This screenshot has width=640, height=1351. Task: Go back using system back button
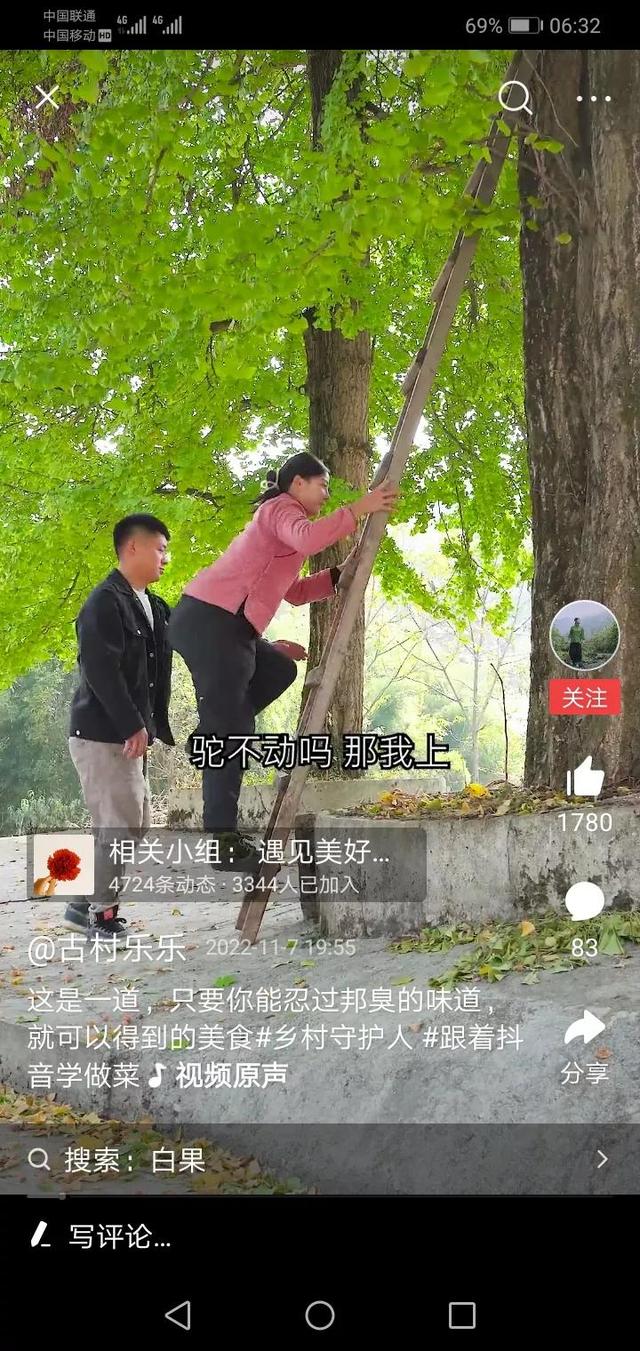(x=178, y=1315)
